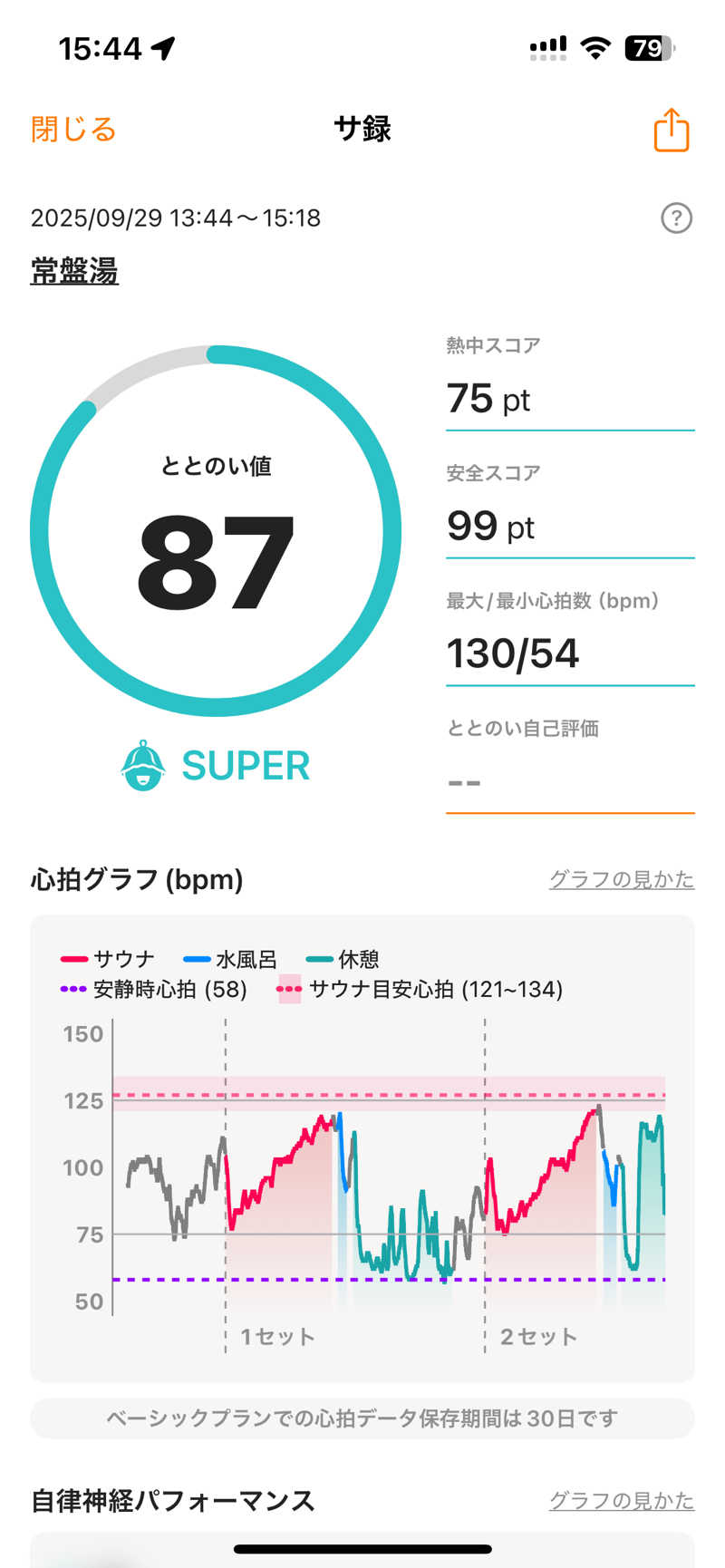Screen dimensions: 725x1568
Task: Open the help question mark icon
Action: [x=676, y=218]
